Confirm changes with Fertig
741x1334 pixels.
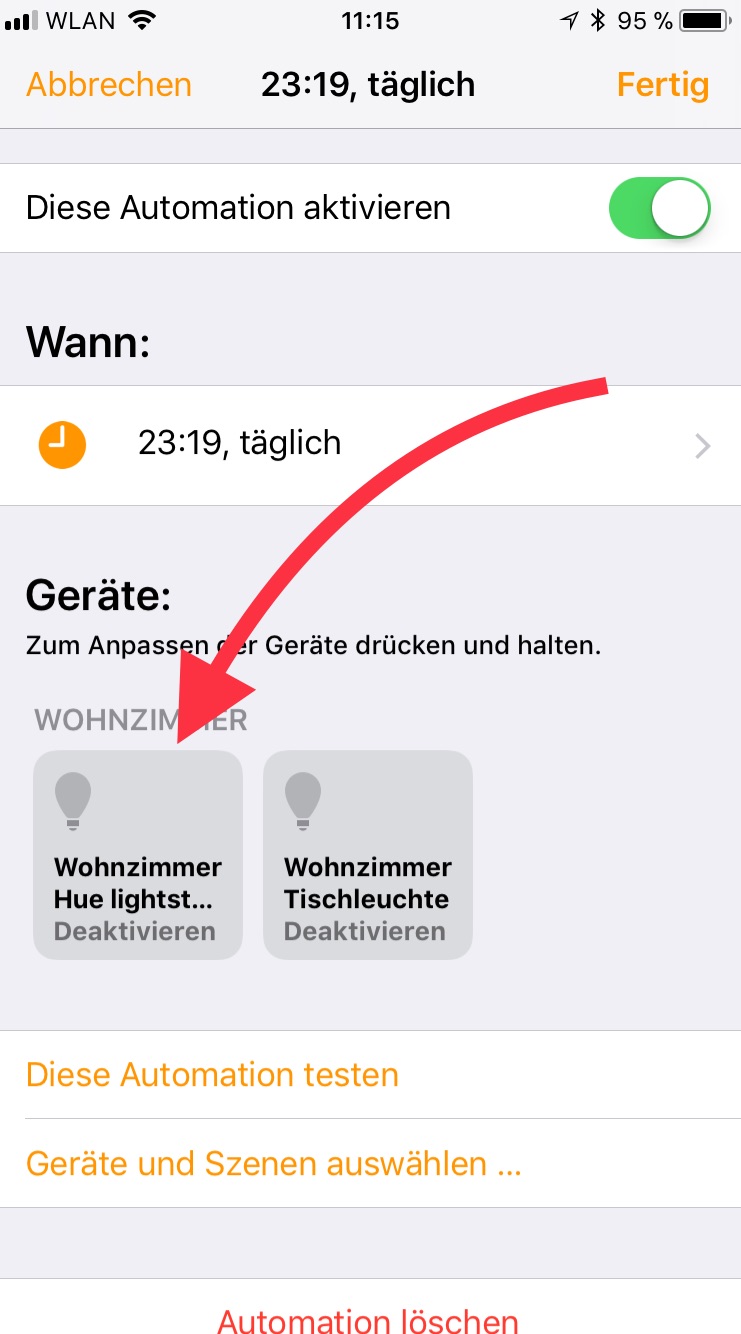coord(662,85)
